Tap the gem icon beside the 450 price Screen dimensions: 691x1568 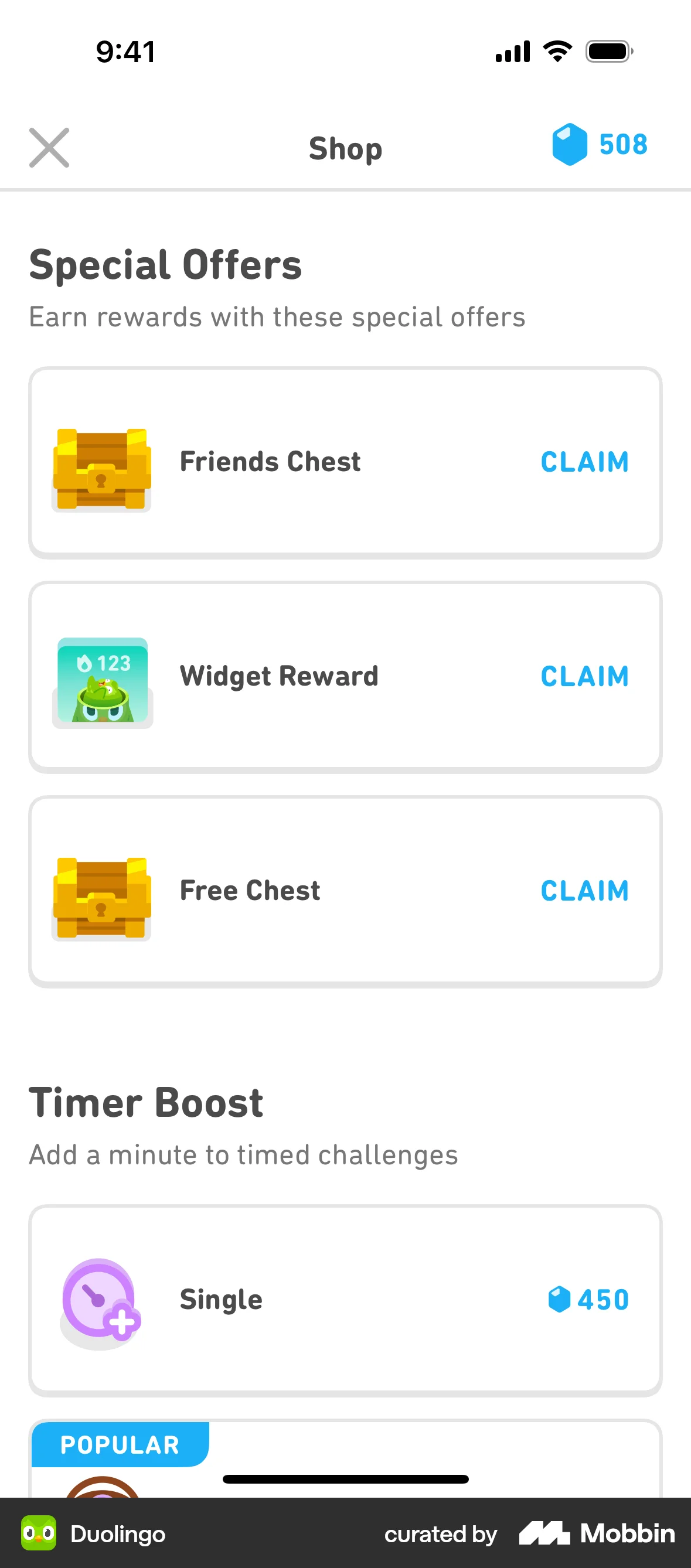(560, 1299)
